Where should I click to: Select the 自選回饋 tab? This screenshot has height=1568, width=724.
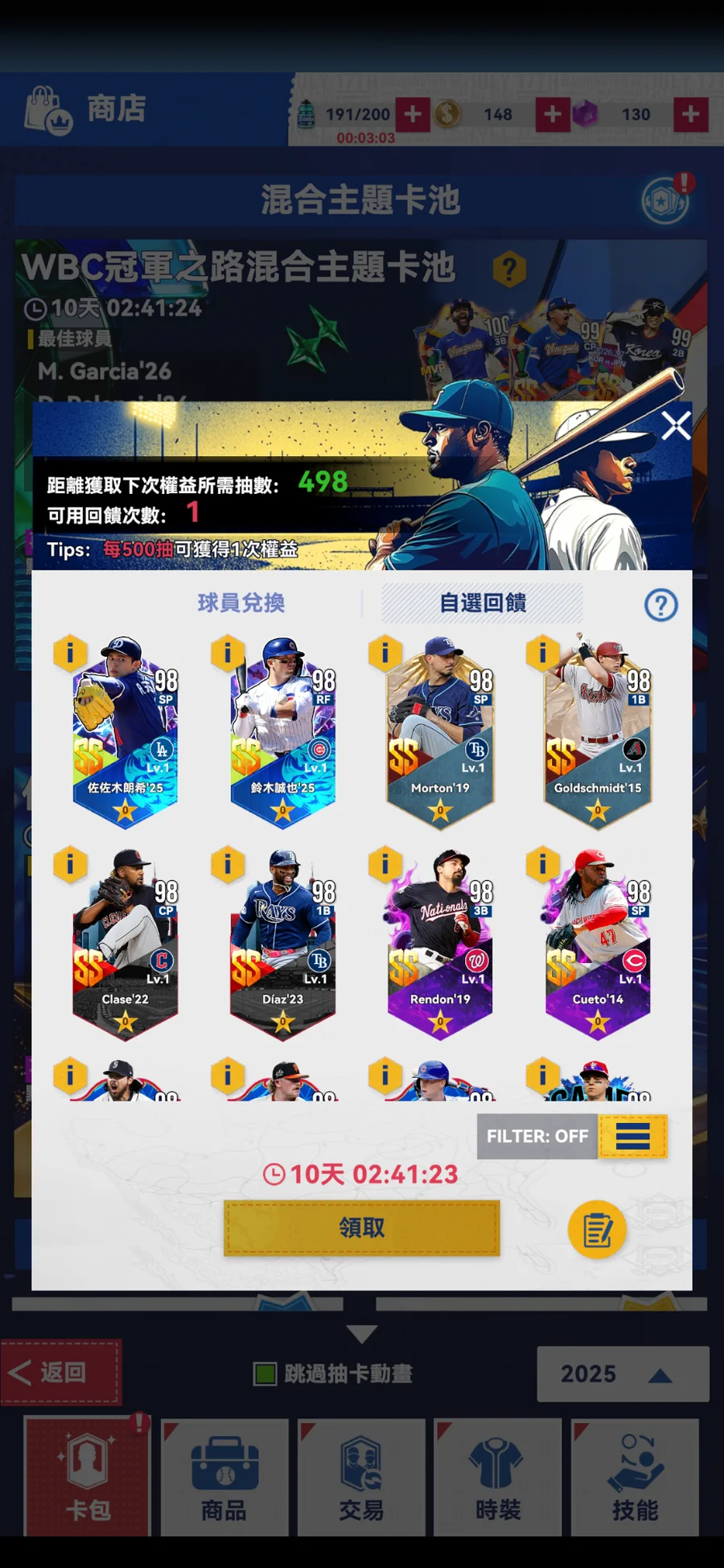coord(482,603)
